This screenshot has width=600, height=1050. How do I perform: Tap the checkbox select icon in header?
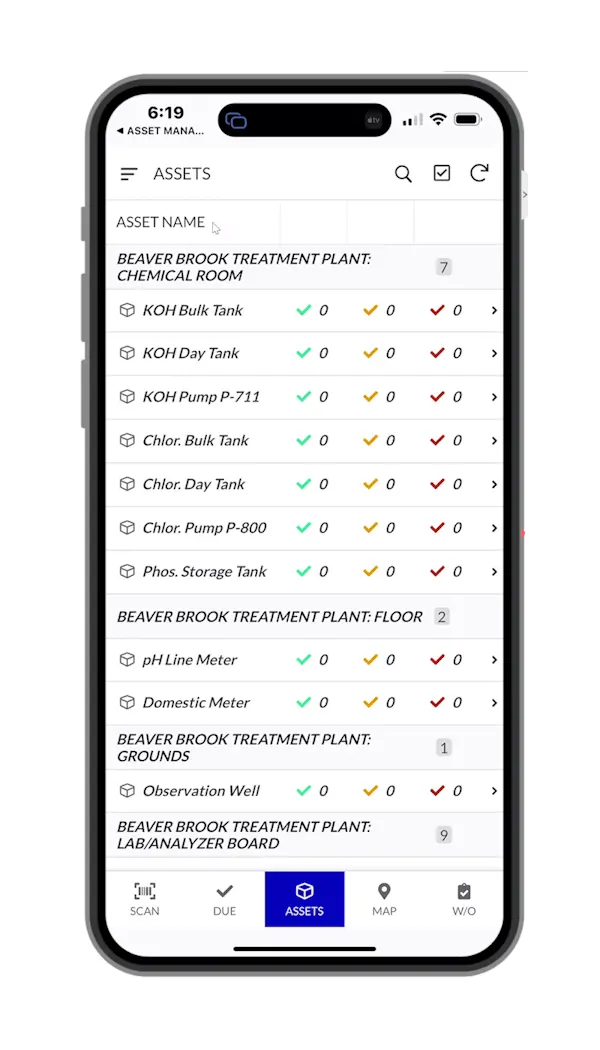441,173
